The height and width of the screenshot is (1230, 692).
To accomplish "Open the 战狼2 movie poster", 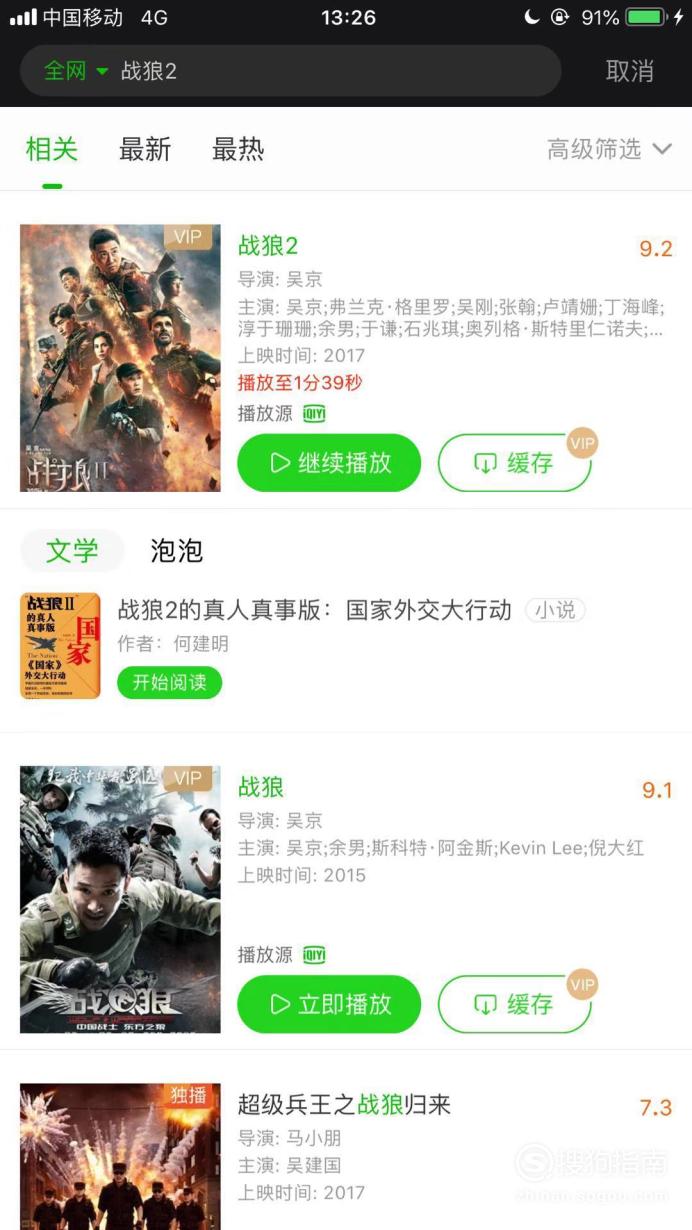I will tap(120, 358).
